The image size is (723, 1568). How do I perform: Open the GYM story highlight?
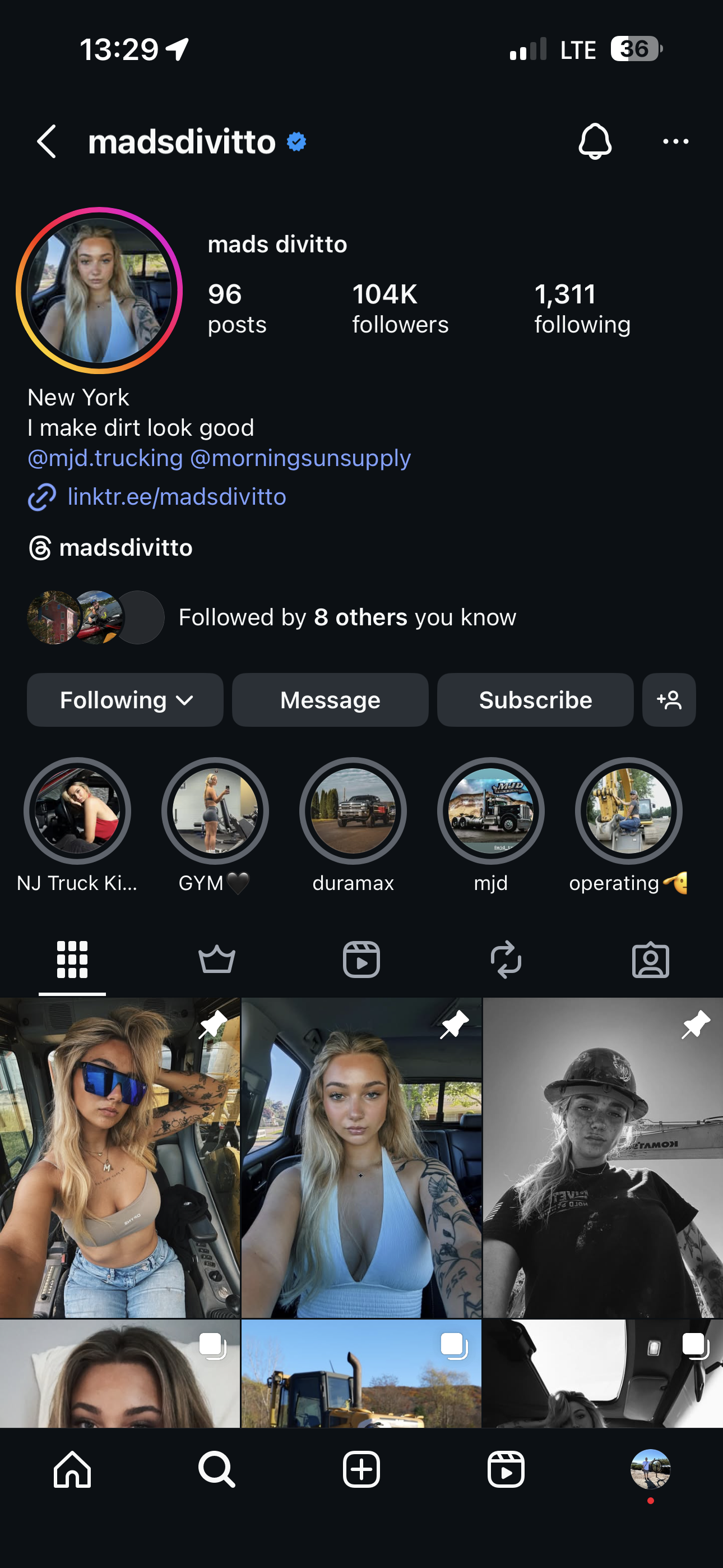click(x=215, y=811)
